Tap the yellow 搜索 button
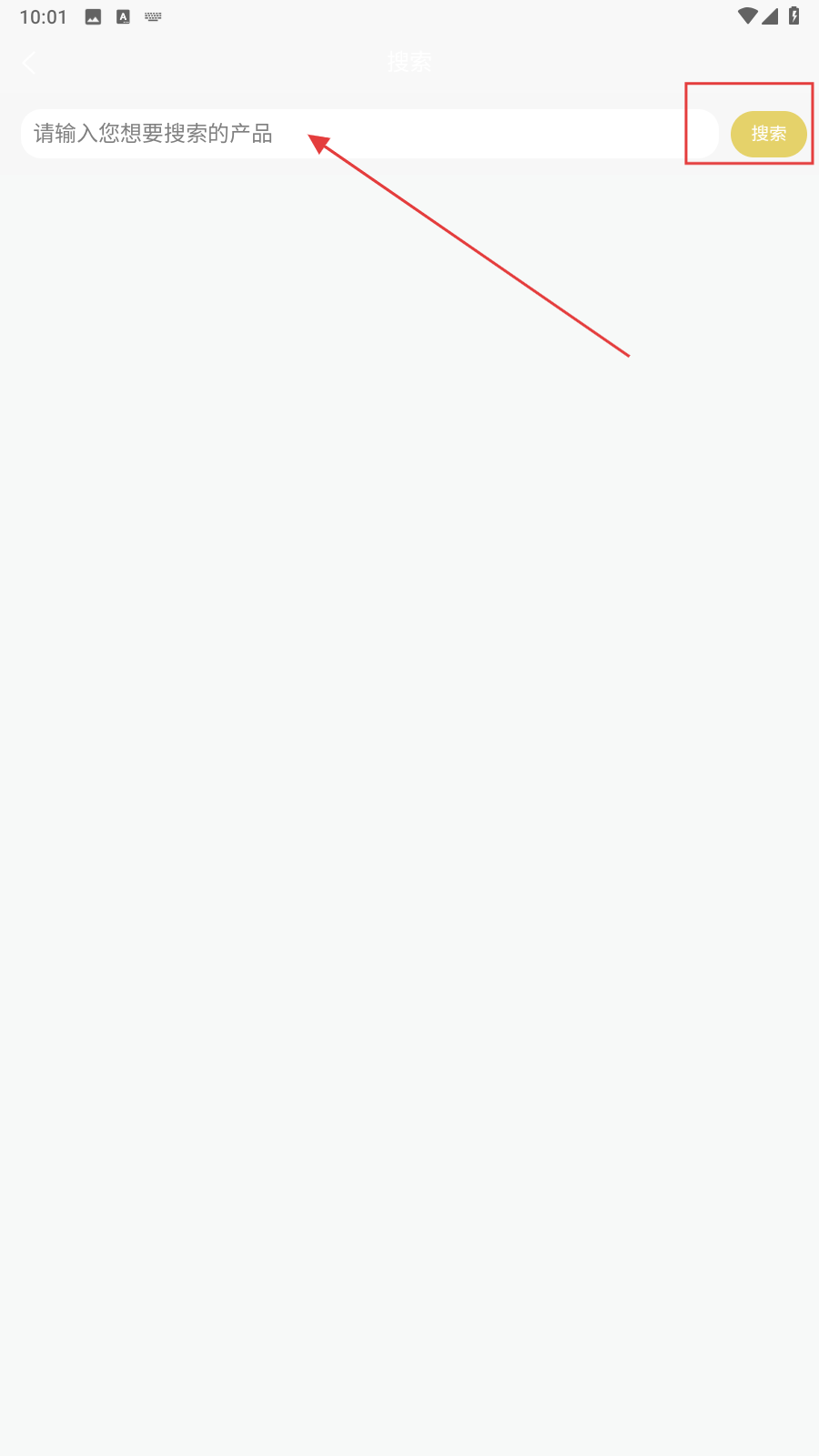Image resolution: width=819 pixels, height=1456 pixels. click(x=768, y=134)
